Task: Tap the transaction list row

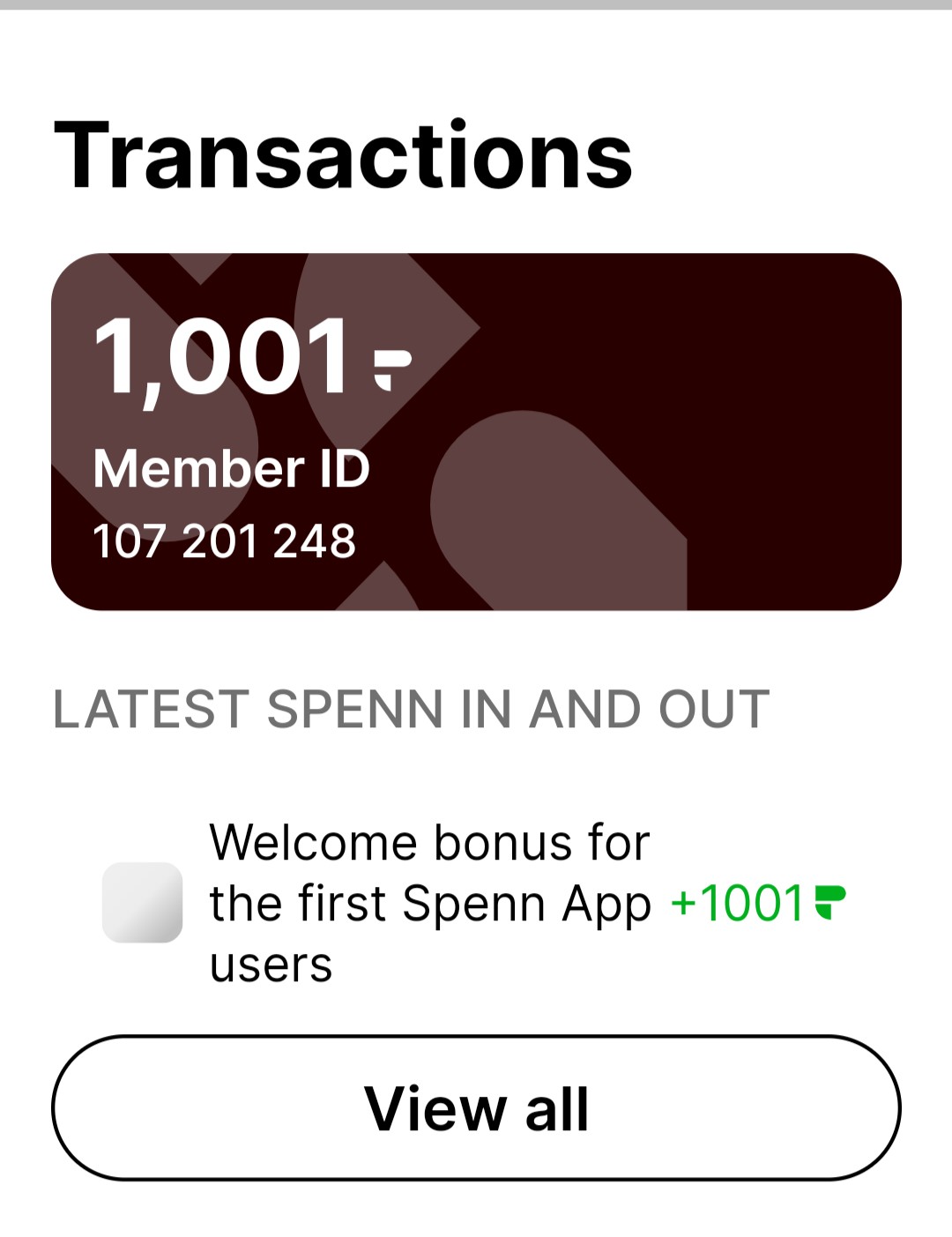Action: tap(476, 903)
